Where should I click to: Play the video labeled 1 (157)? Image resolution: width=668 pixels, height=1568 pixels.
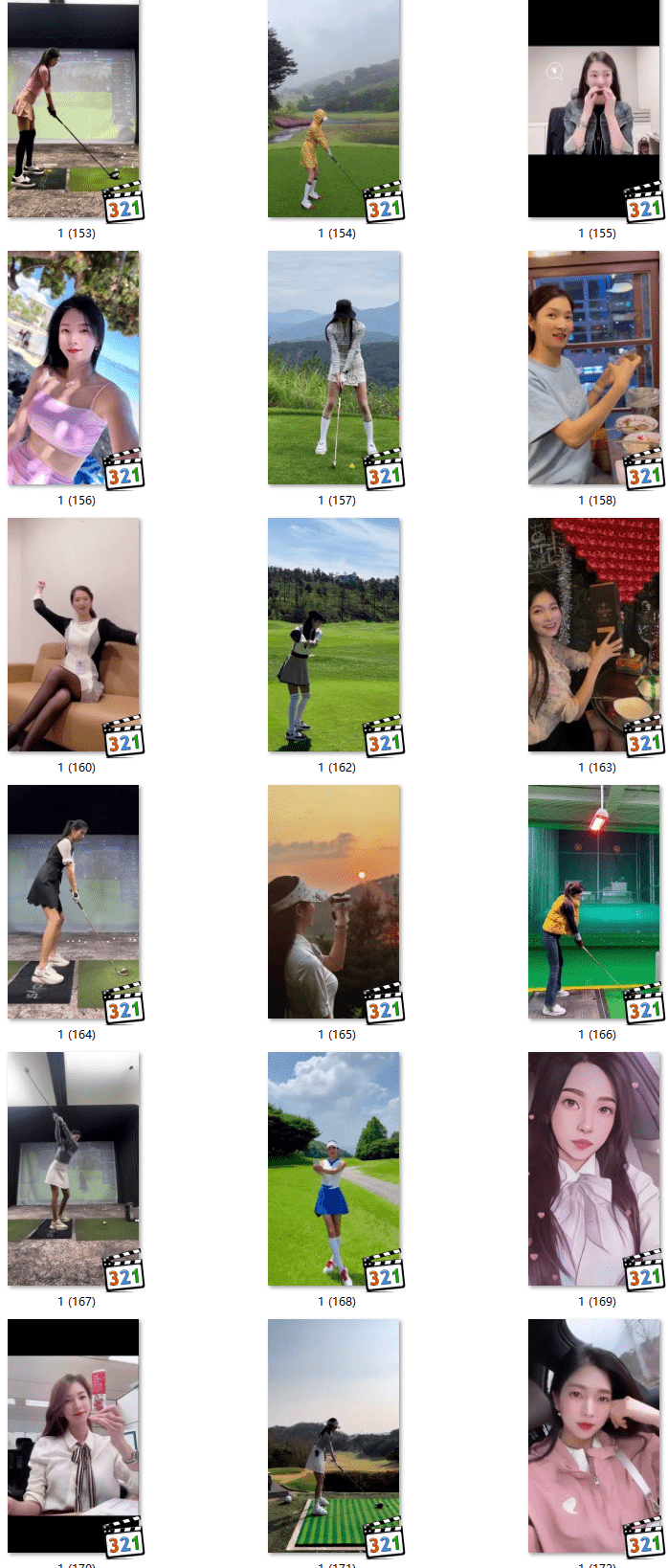pyautogui.click(x=334, y=368)
